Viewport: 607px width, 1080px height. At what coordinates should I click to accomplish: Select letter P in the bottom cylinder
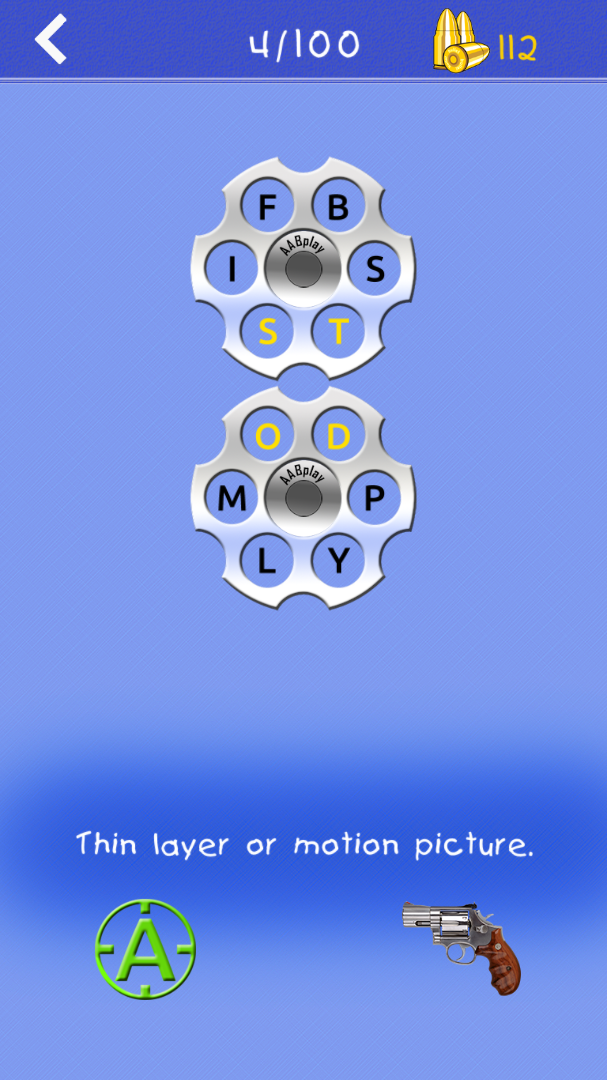(x=374, y=499)
